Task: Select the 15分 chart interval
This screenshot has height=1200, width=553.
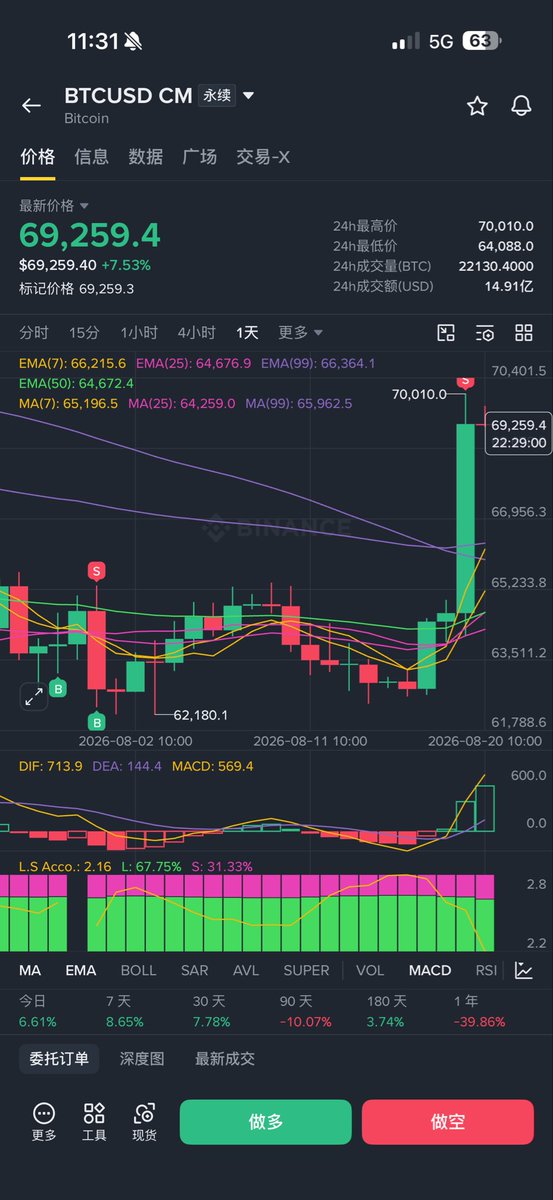Action: point(84,332)
